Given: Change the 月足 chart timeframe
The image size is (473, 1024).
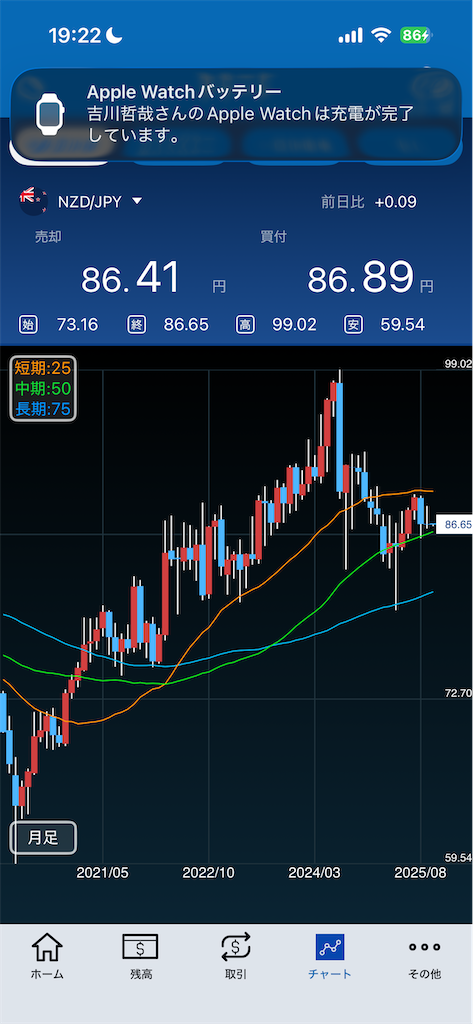Looking at the screenshot, I should tap(43, 838).
